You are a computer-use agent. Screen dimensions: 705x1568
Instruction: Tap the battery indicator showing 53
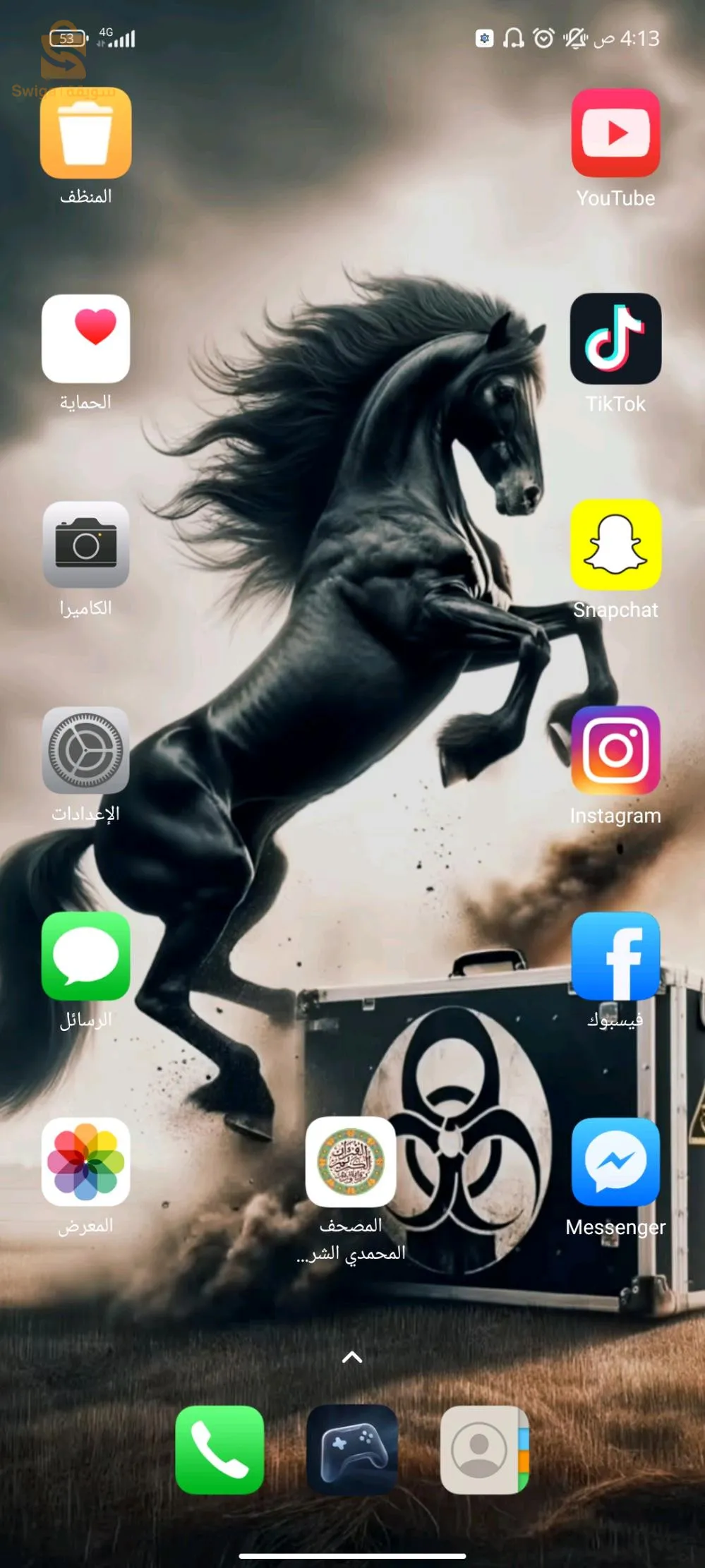click(66, 39)
